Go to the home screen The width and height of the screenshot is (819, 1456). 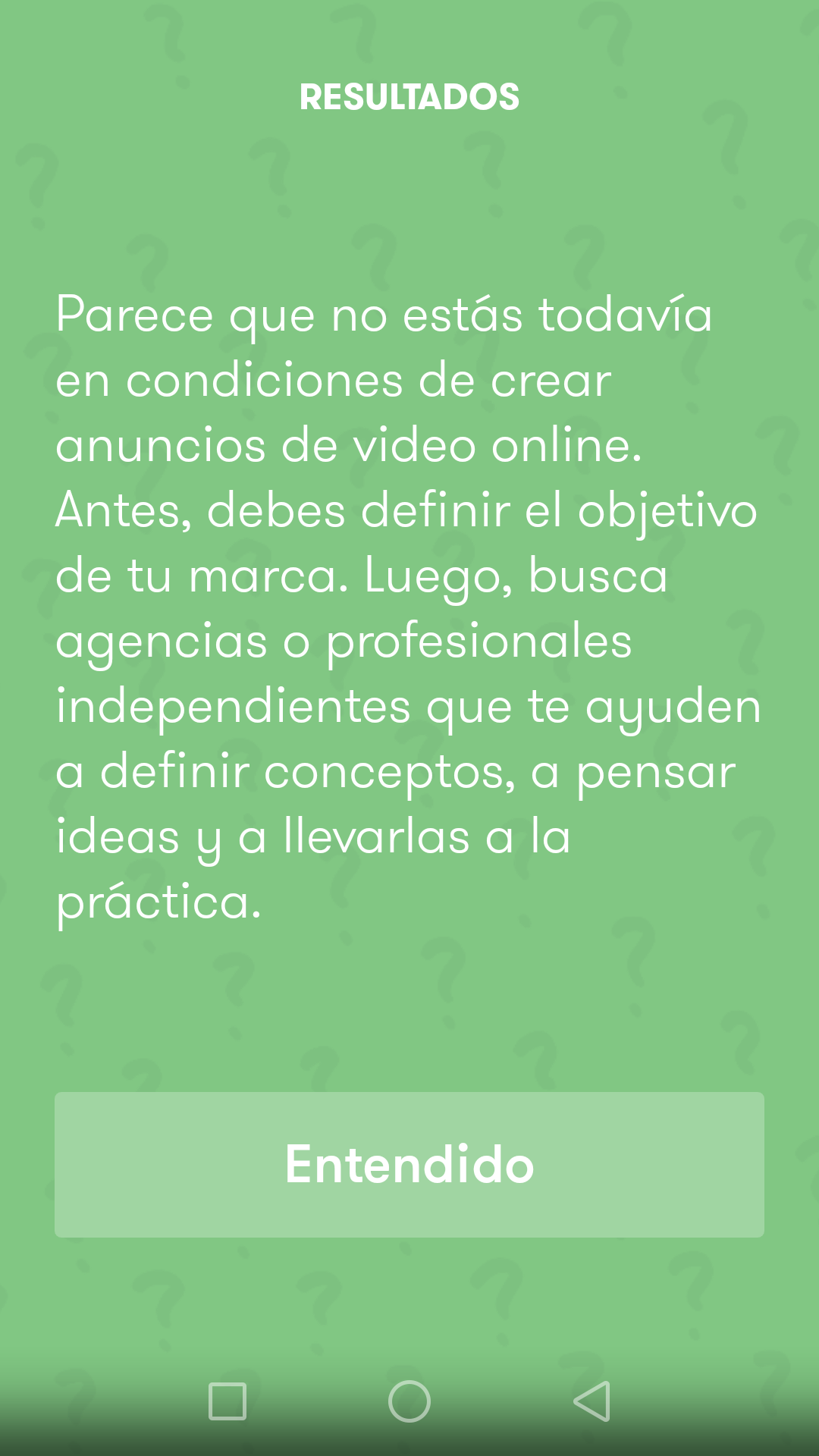point(409,1401)
